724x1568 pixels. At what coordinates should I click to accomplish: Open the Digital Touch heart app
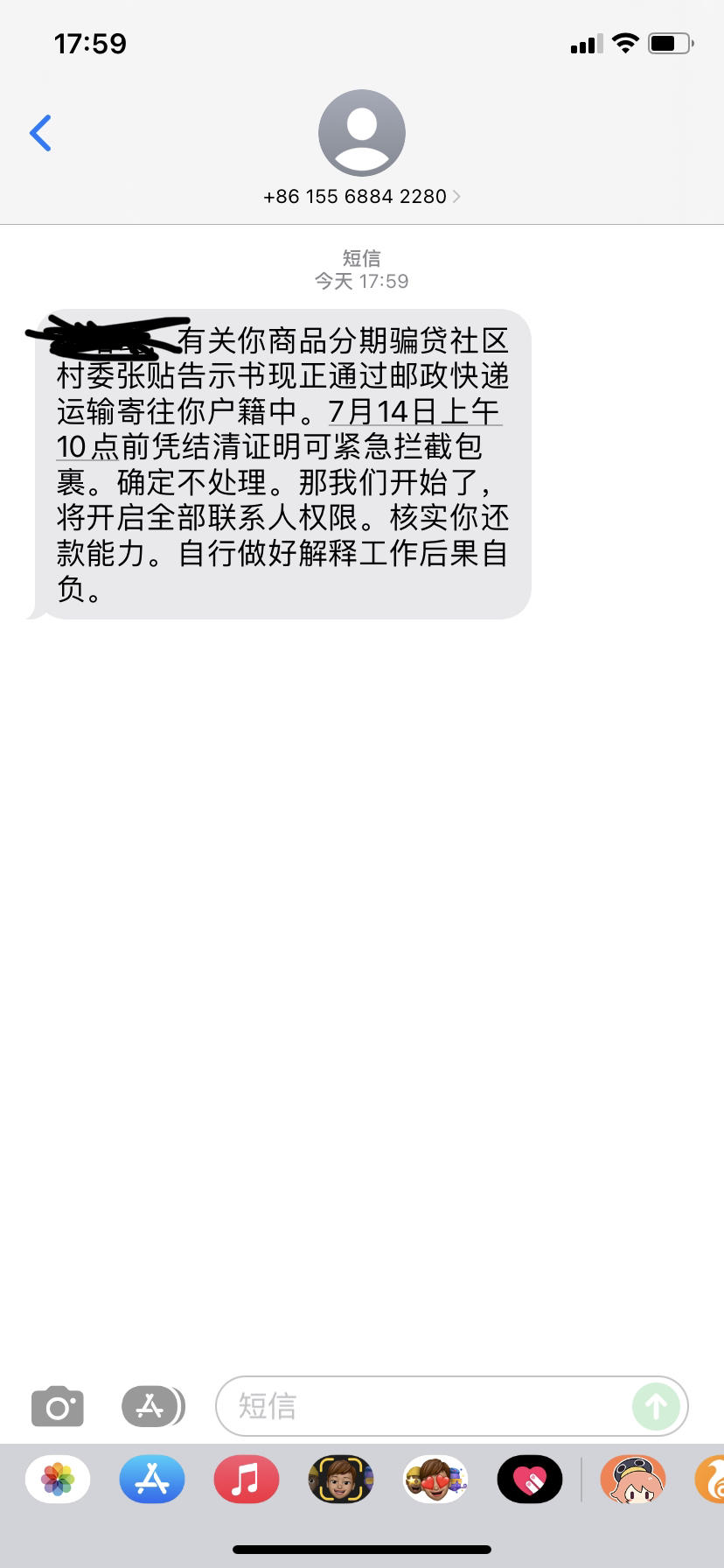coord(530,1479)
